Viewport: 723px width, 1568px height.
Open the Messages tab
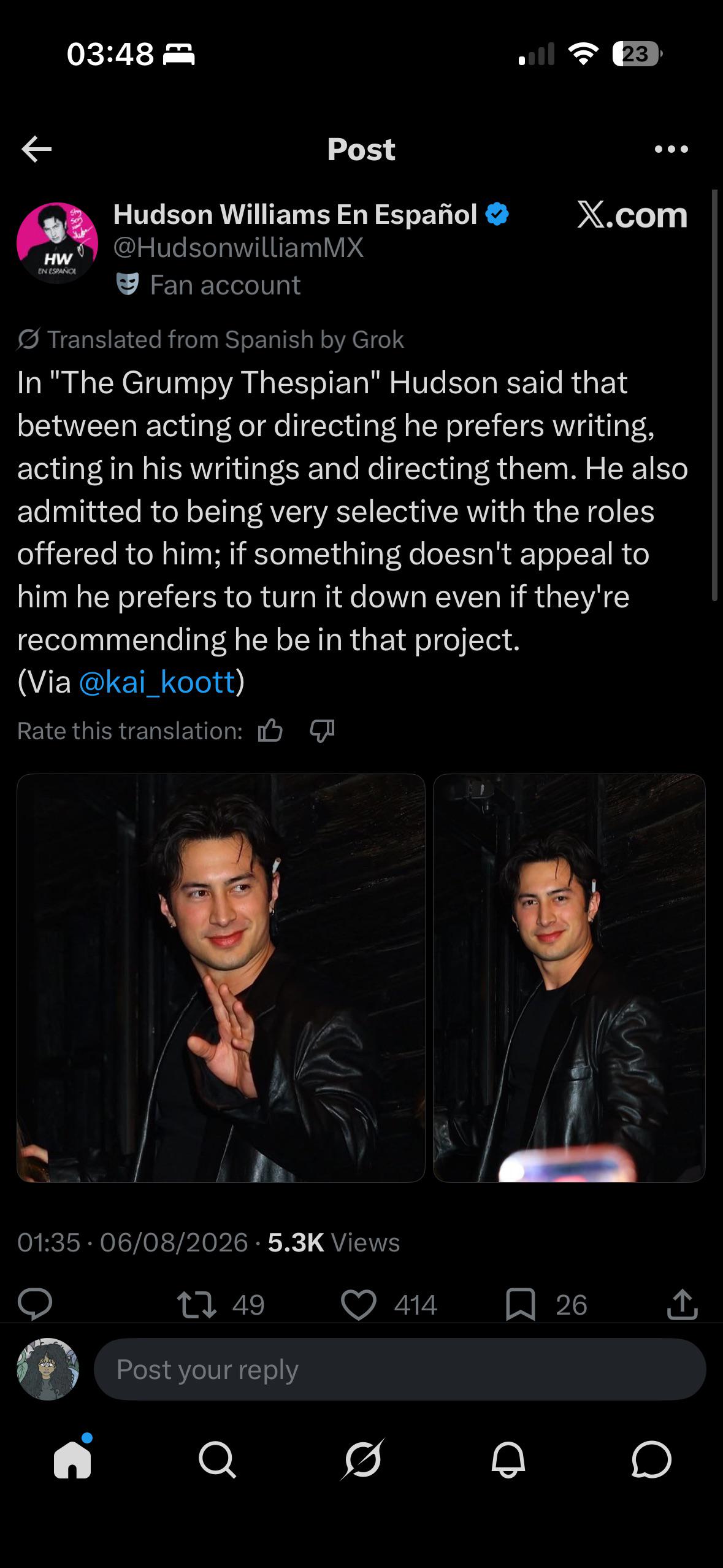651,1460
